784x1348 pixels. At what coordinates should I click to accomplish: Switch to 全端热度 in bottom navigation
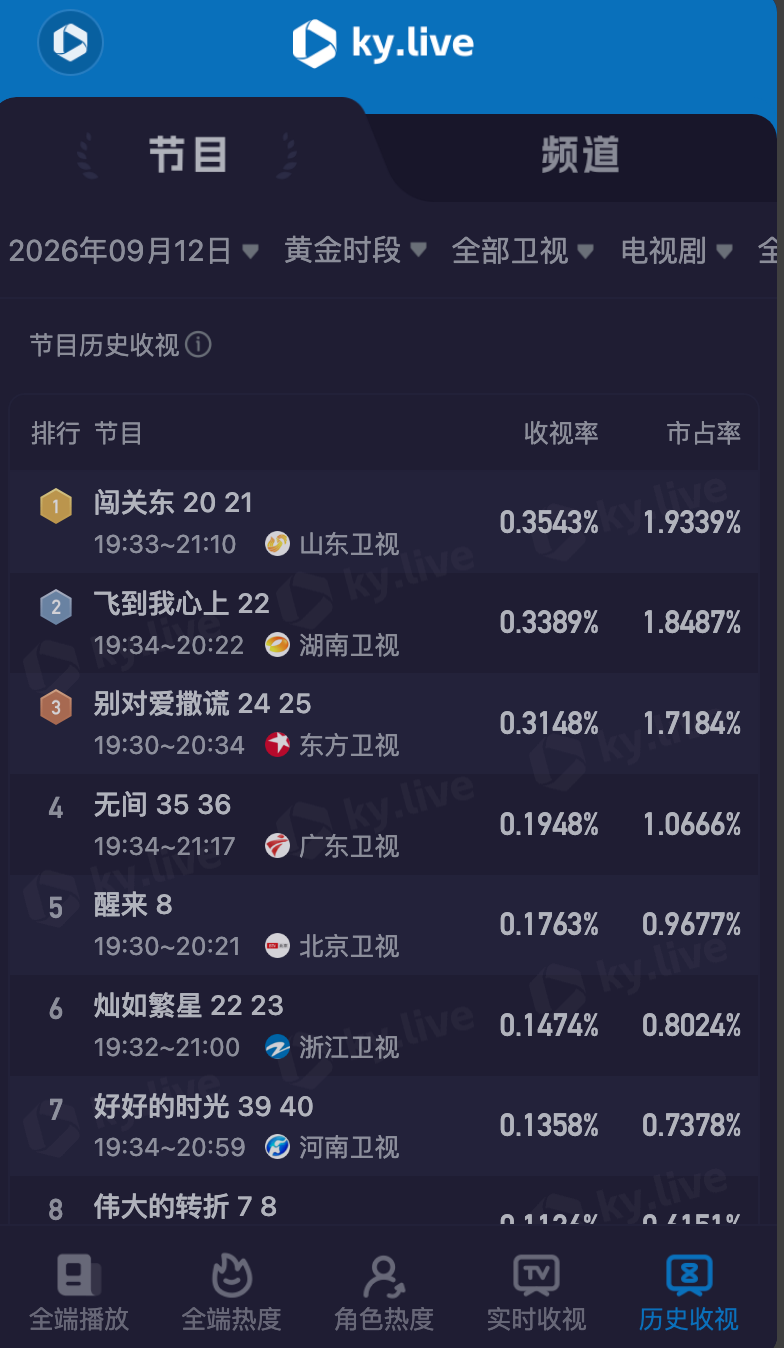tap(231, 1292)
